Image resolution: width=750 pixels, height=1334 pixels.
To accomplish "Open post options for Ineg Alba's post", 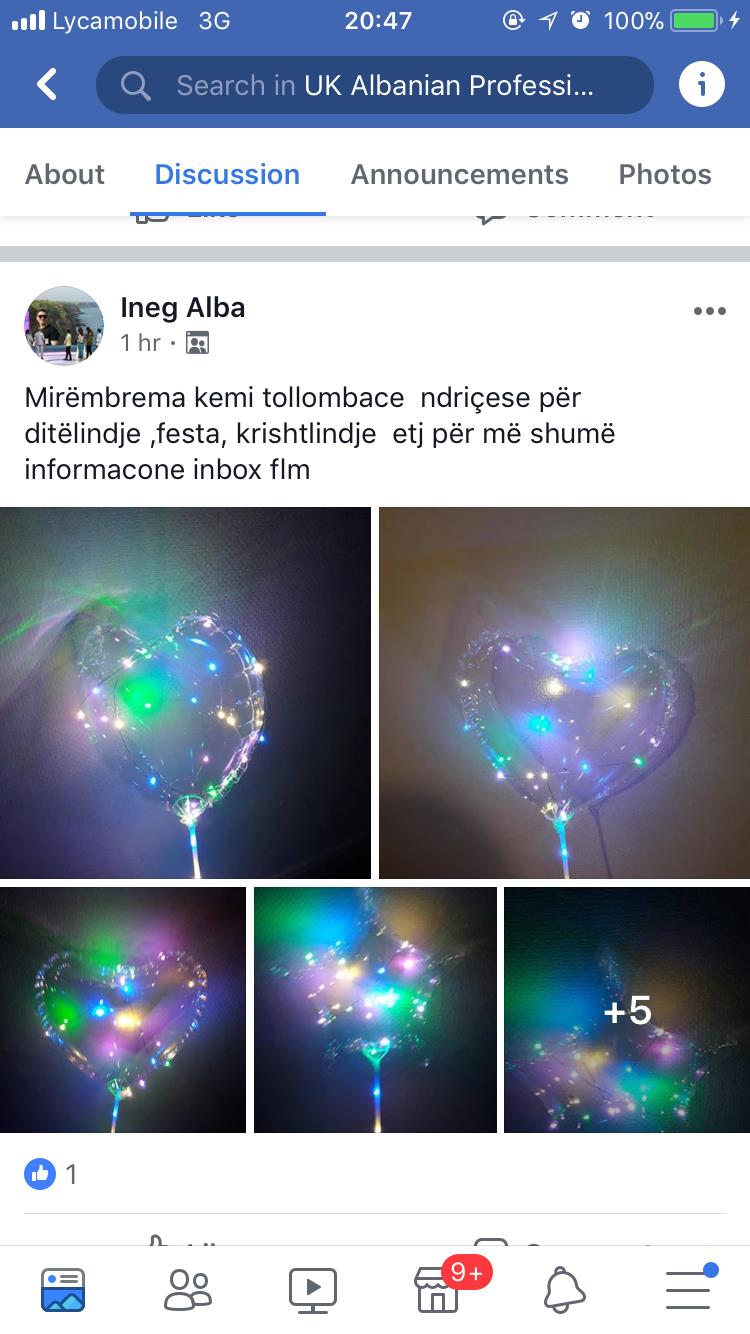I will coord(709,311).
